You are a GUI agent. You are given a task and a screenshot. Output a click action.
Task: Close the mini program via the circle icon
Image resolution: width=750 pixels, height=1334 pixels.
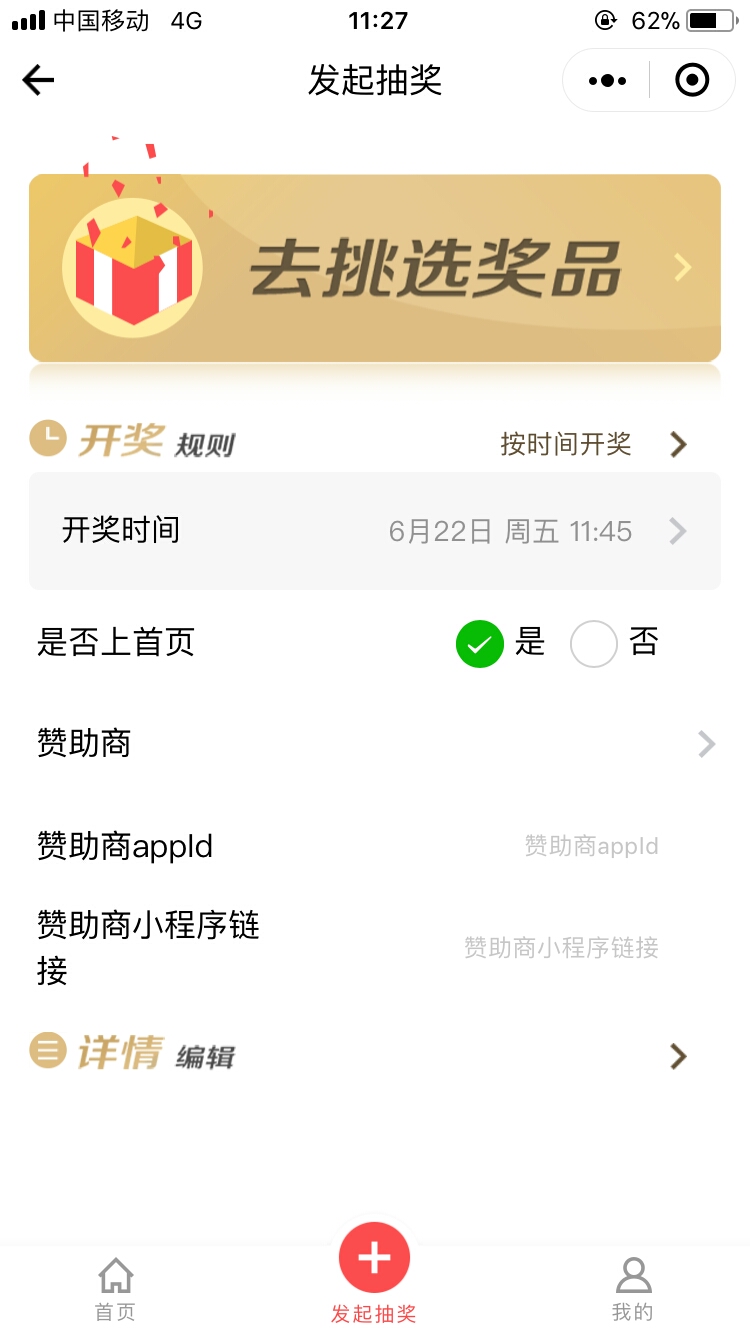(x=692, y=80)
